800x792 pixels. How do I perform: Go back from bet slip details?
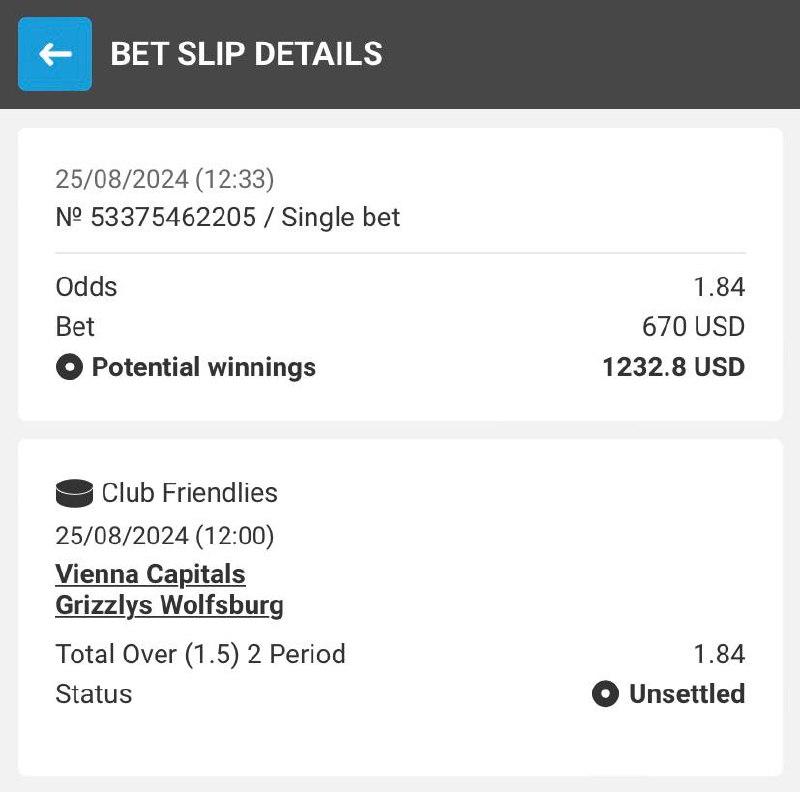(x=55, y=54)
